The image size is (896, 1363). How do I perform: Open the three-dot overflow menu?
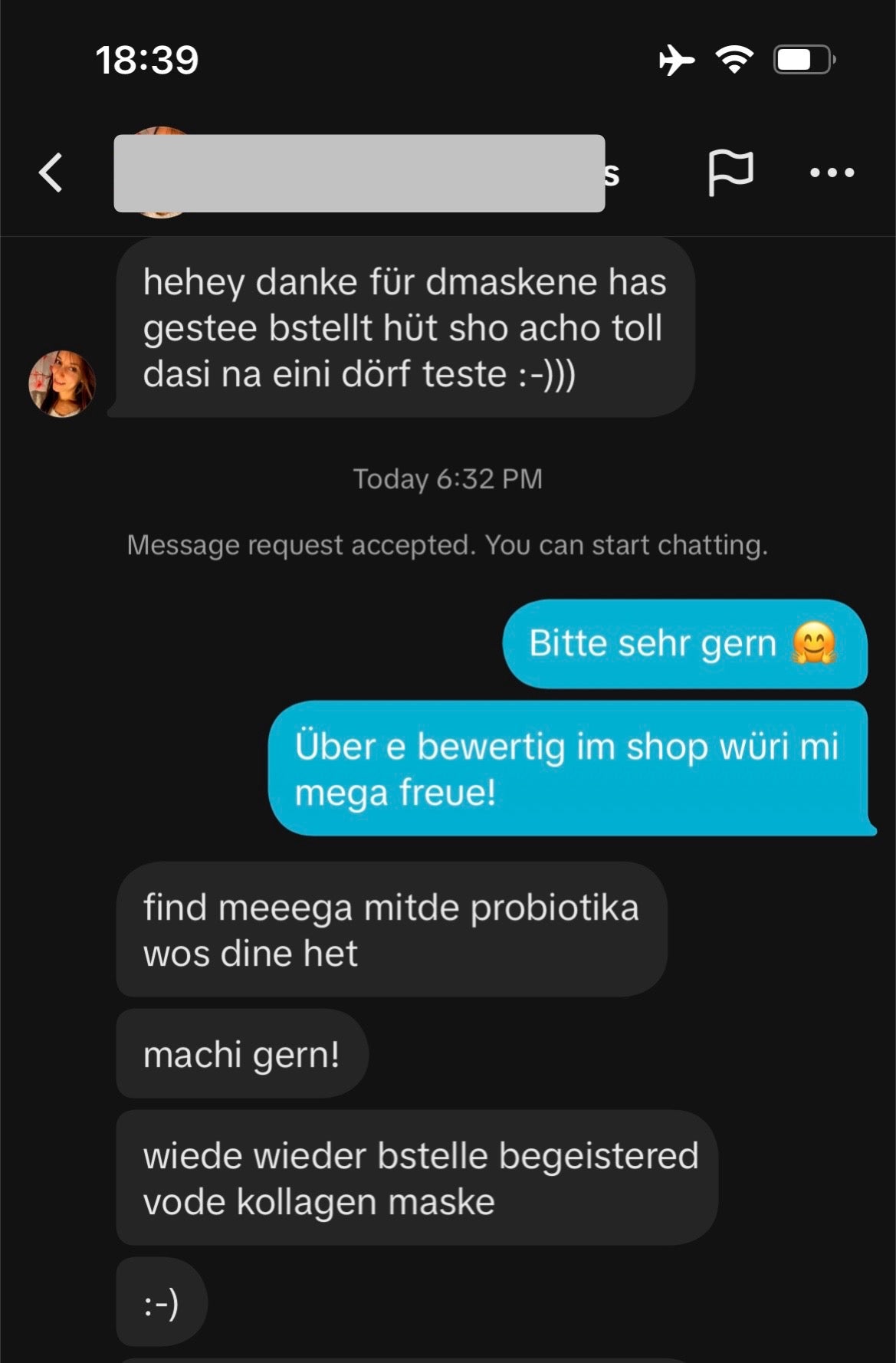(832, 172)
